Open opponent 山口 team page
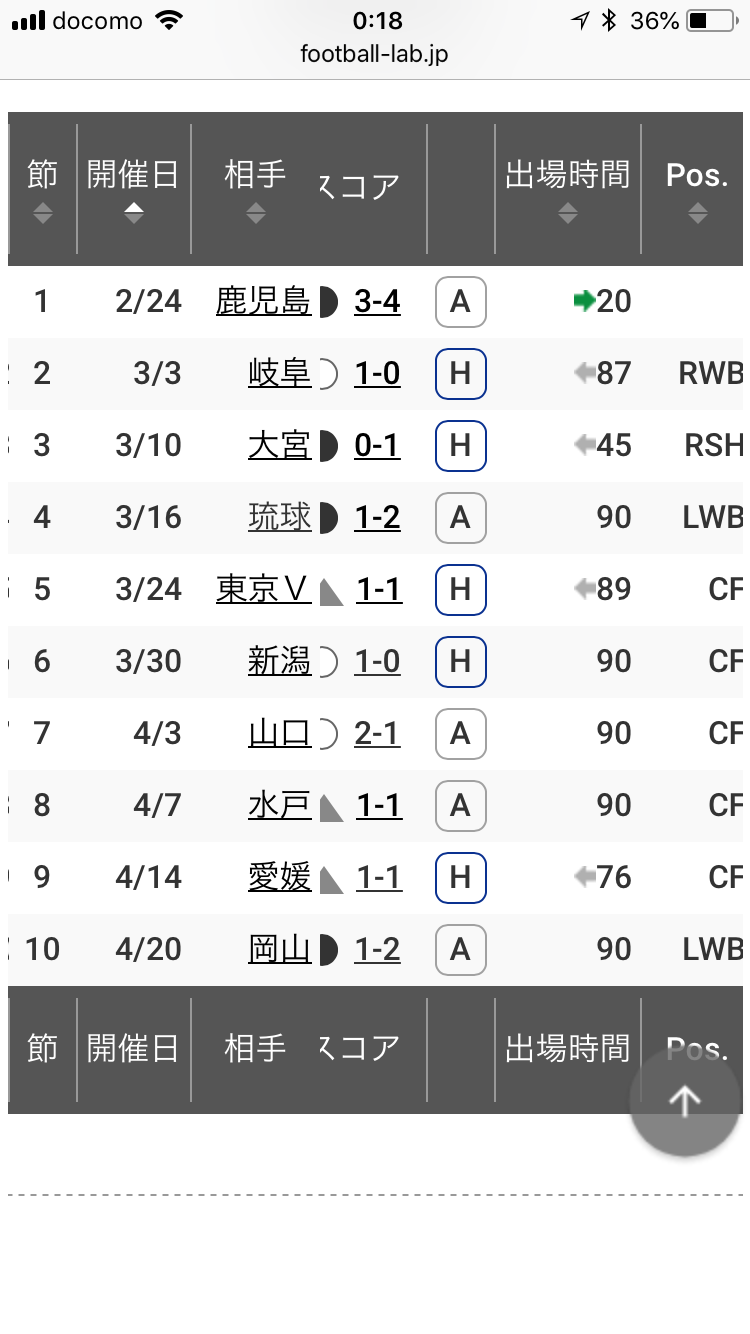This screenshot has height=1334, width=750. coord(279,733)
